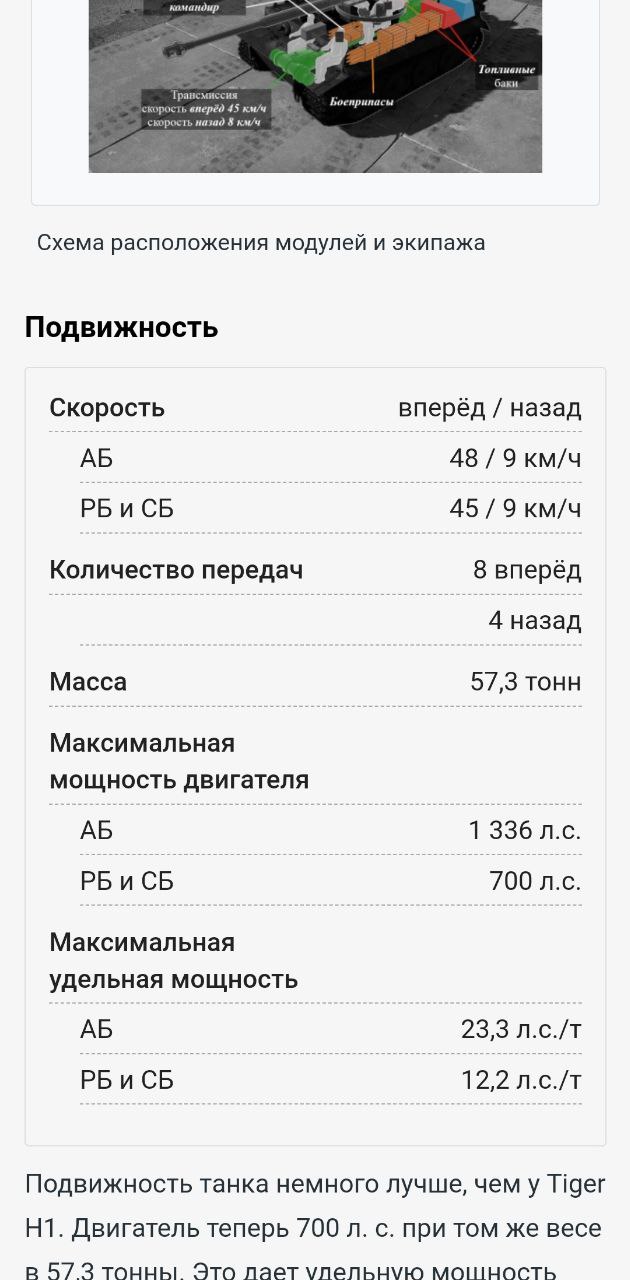Open the module and crew layout diagram
The image size is (630, 1280).
tap(315, 86)
